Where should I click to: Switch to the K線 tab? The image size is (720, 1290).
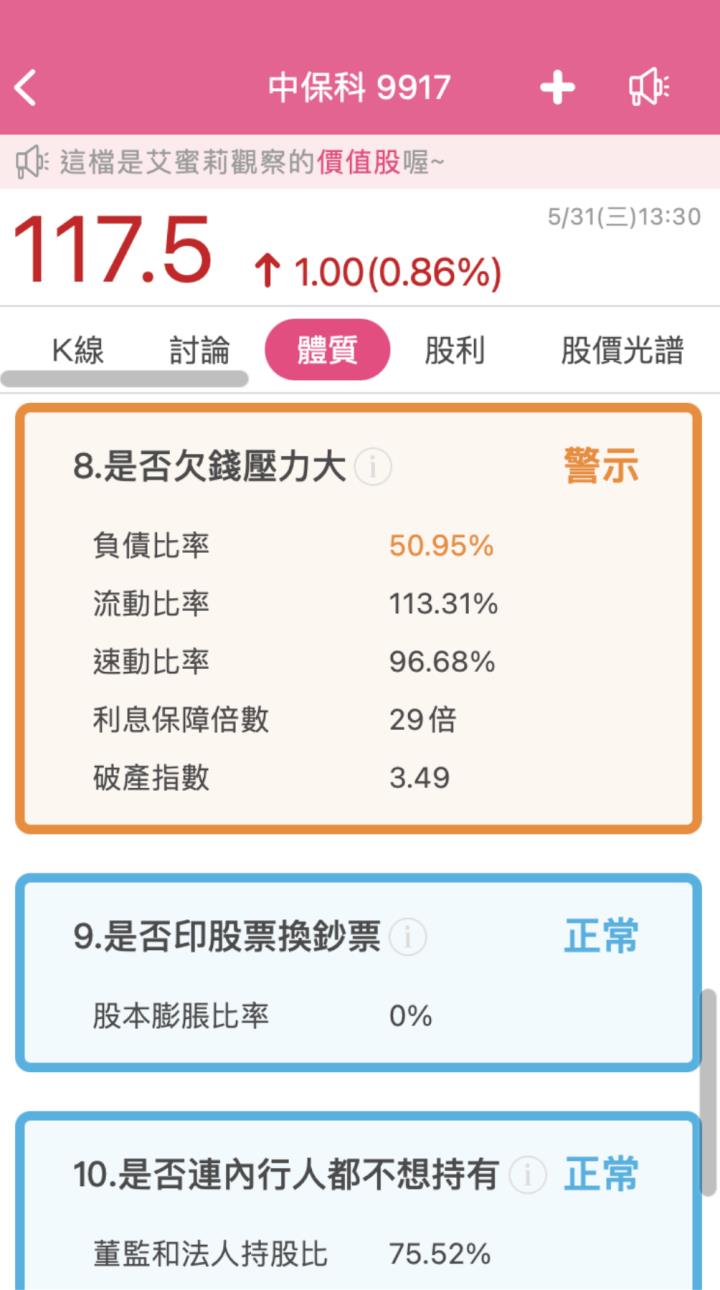tap(78, 350)
